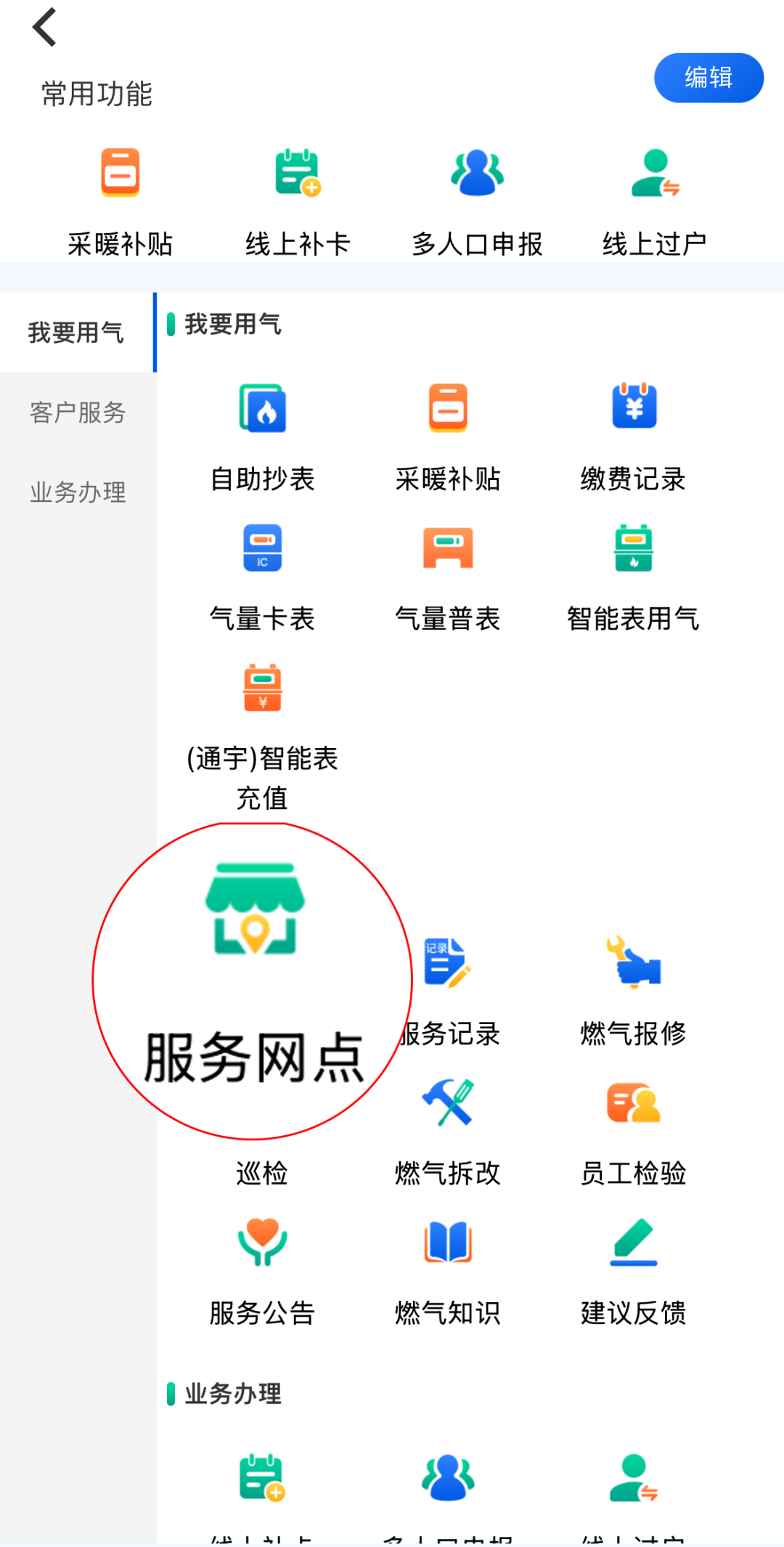Screen dimensions: 784x1547
Task: Select the 我要用气 side tab
Action: tap(76, 333)
